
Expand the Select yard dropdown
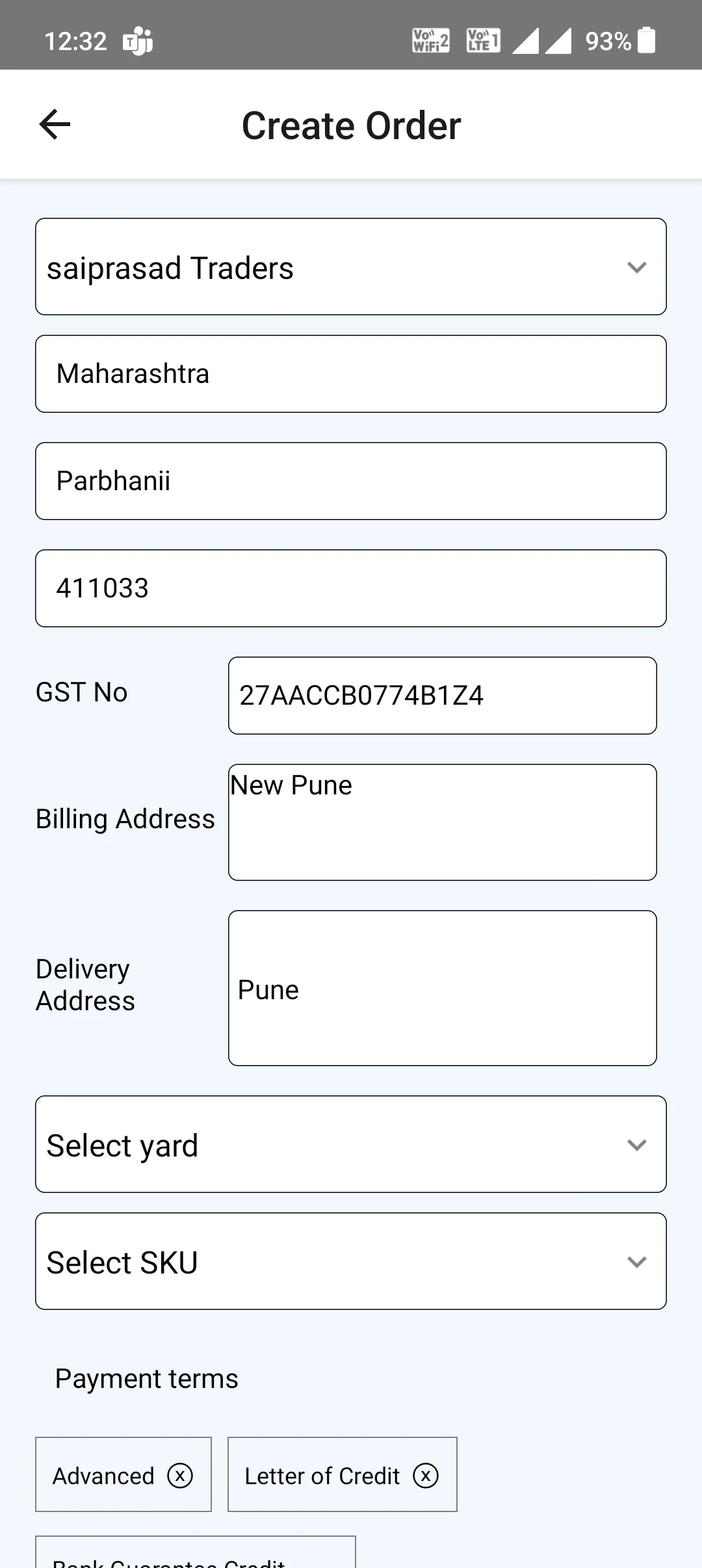[x=351, y=1144]
